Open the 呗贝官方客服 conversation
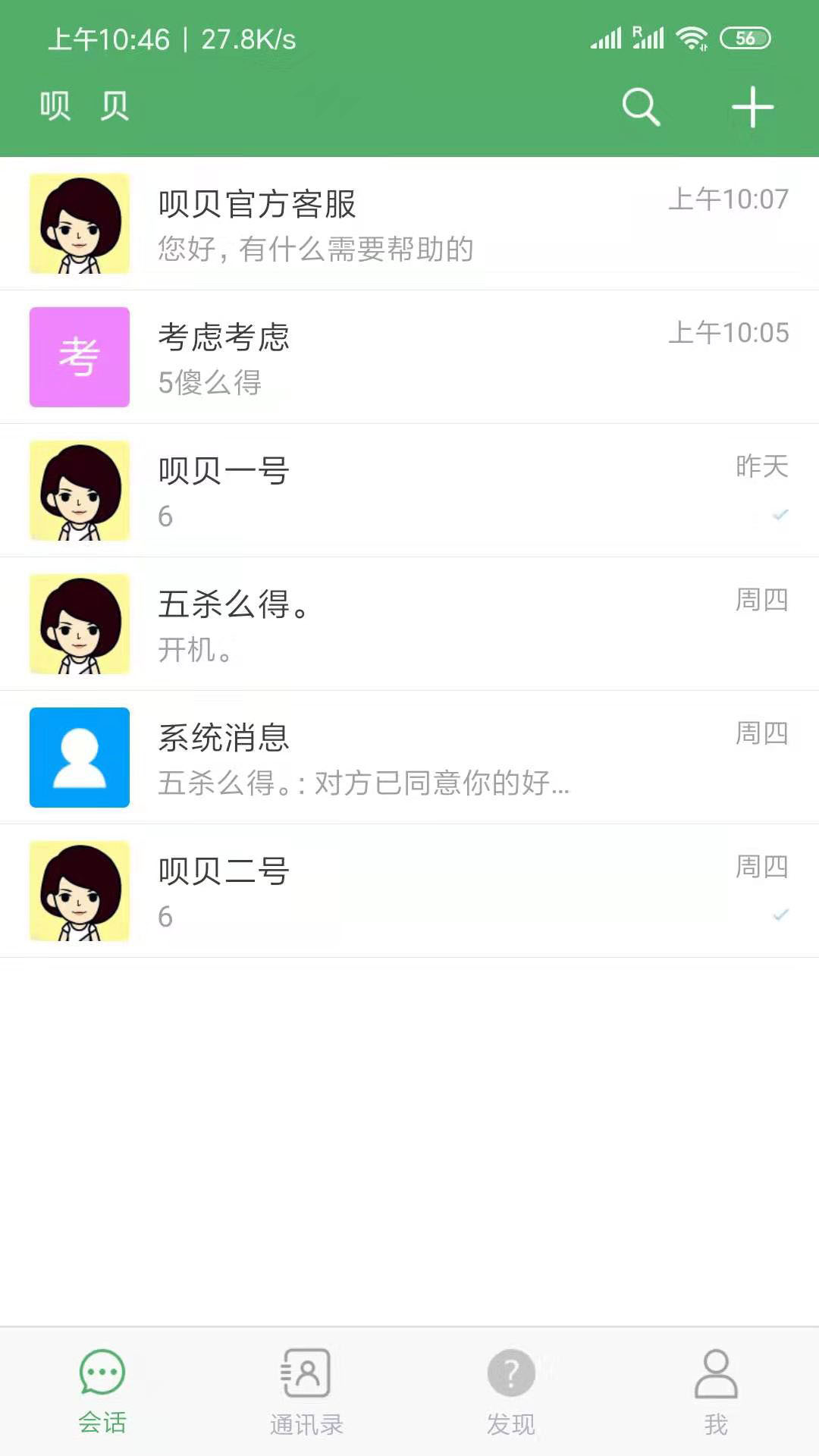The width and height of the screenshot is (819, 1456). pyautogui.click(x=409, y=222)
